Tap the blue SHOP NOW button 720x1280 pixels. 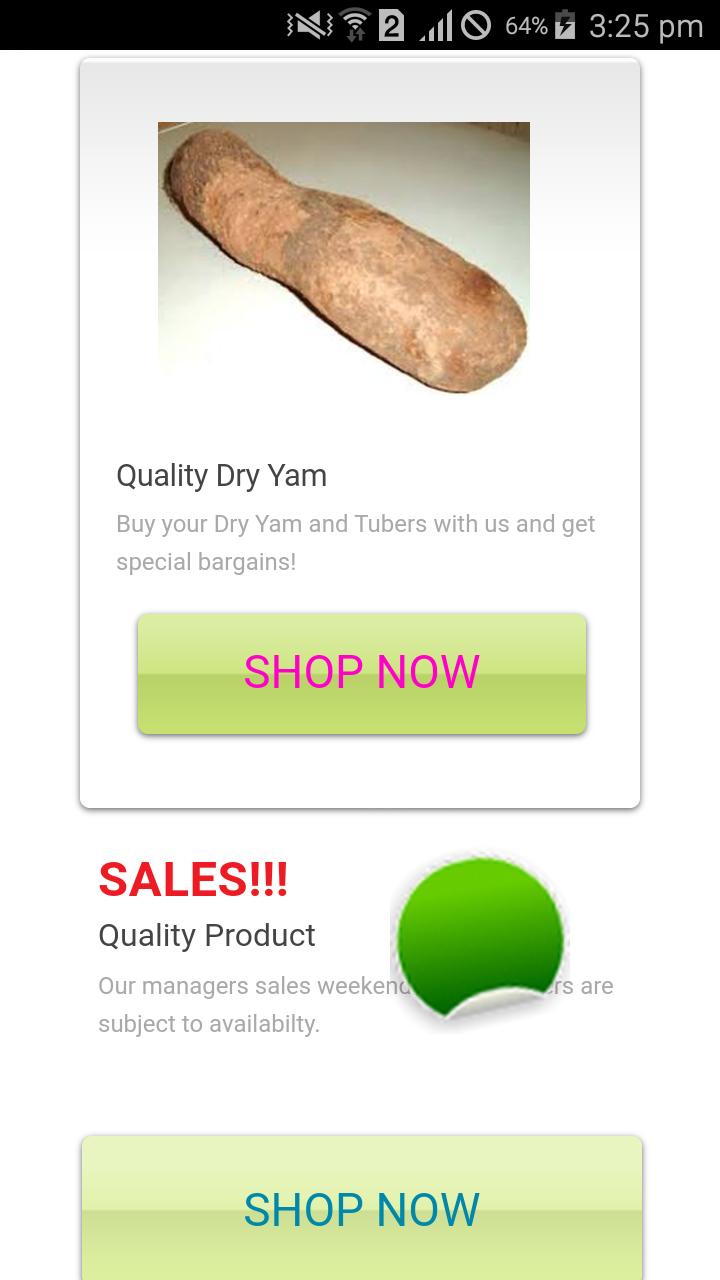pos(362,1207)
